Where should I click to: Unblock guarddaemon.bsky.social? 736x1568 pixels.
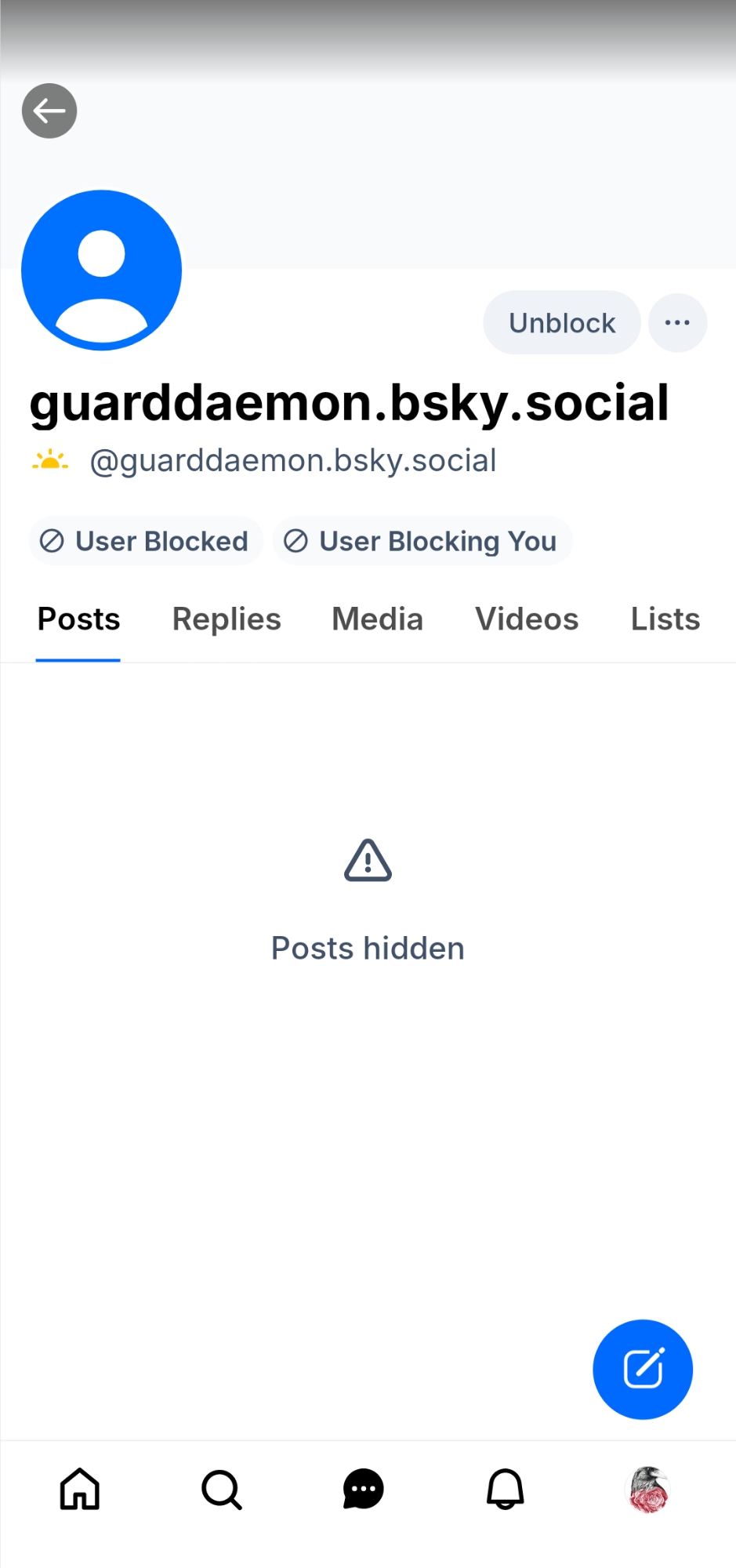click(561, 323)
